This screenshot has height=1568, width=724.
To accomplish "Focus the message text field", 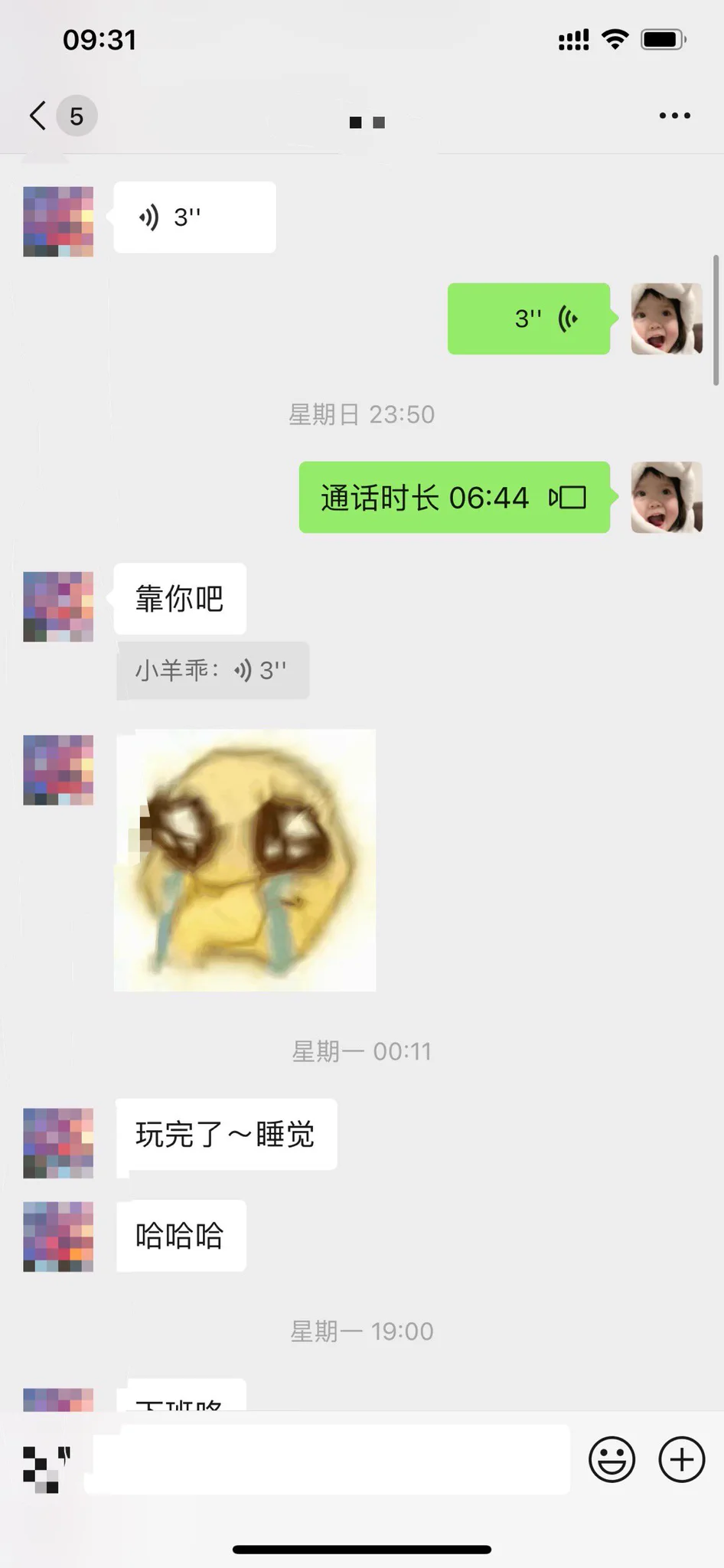I will pos(329,1459).
